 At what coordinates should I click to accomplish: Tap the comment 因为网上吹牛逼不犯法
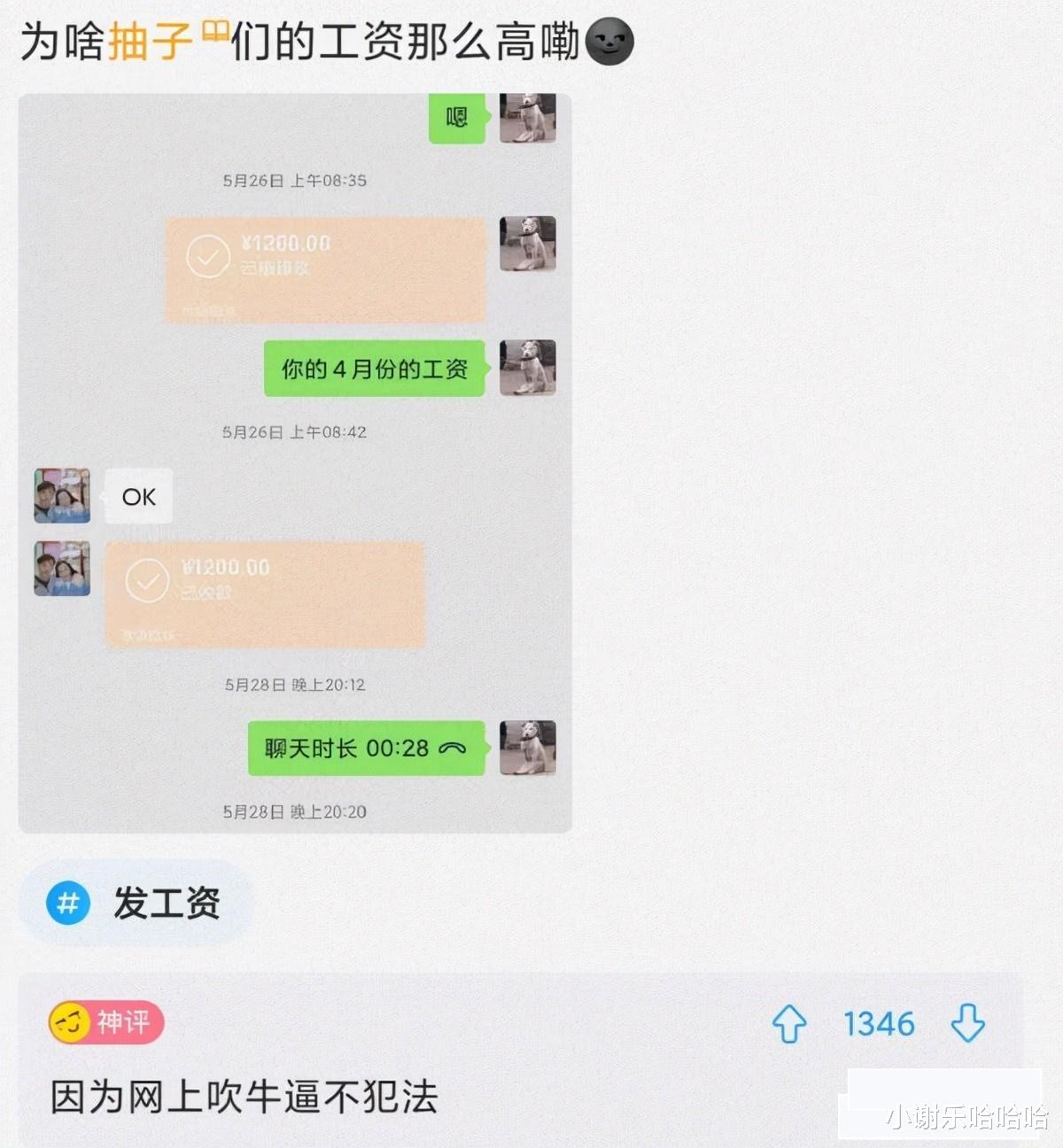[x=239, y=1097]
